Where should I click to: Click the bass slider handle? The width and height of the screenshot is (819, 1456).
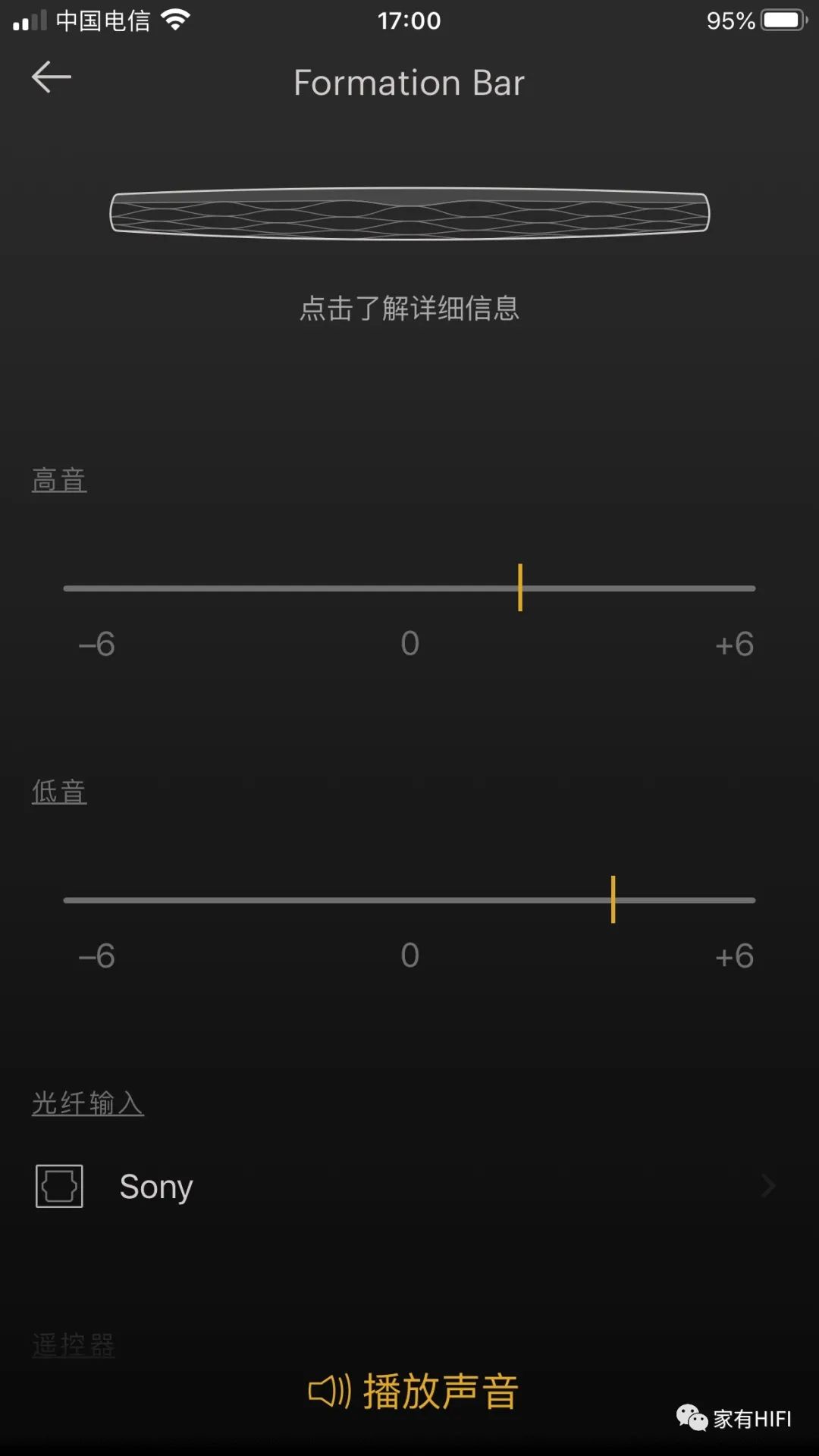(613, 900)
